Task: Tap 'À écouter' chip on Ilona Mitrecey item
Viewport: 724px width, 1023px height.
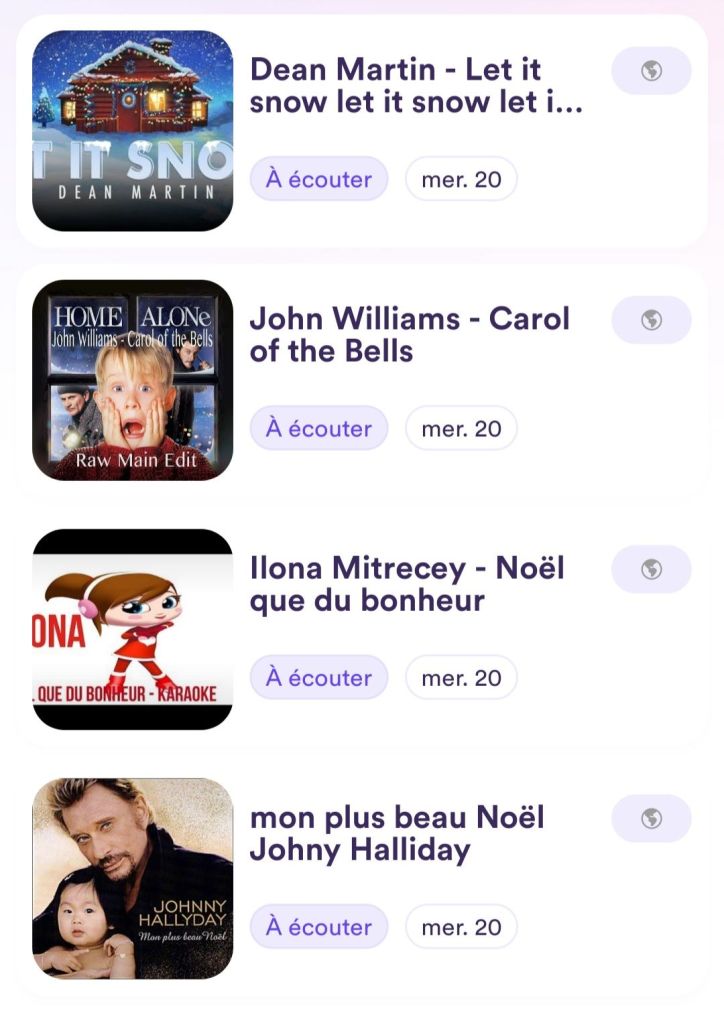Action: tap(318, 677)
